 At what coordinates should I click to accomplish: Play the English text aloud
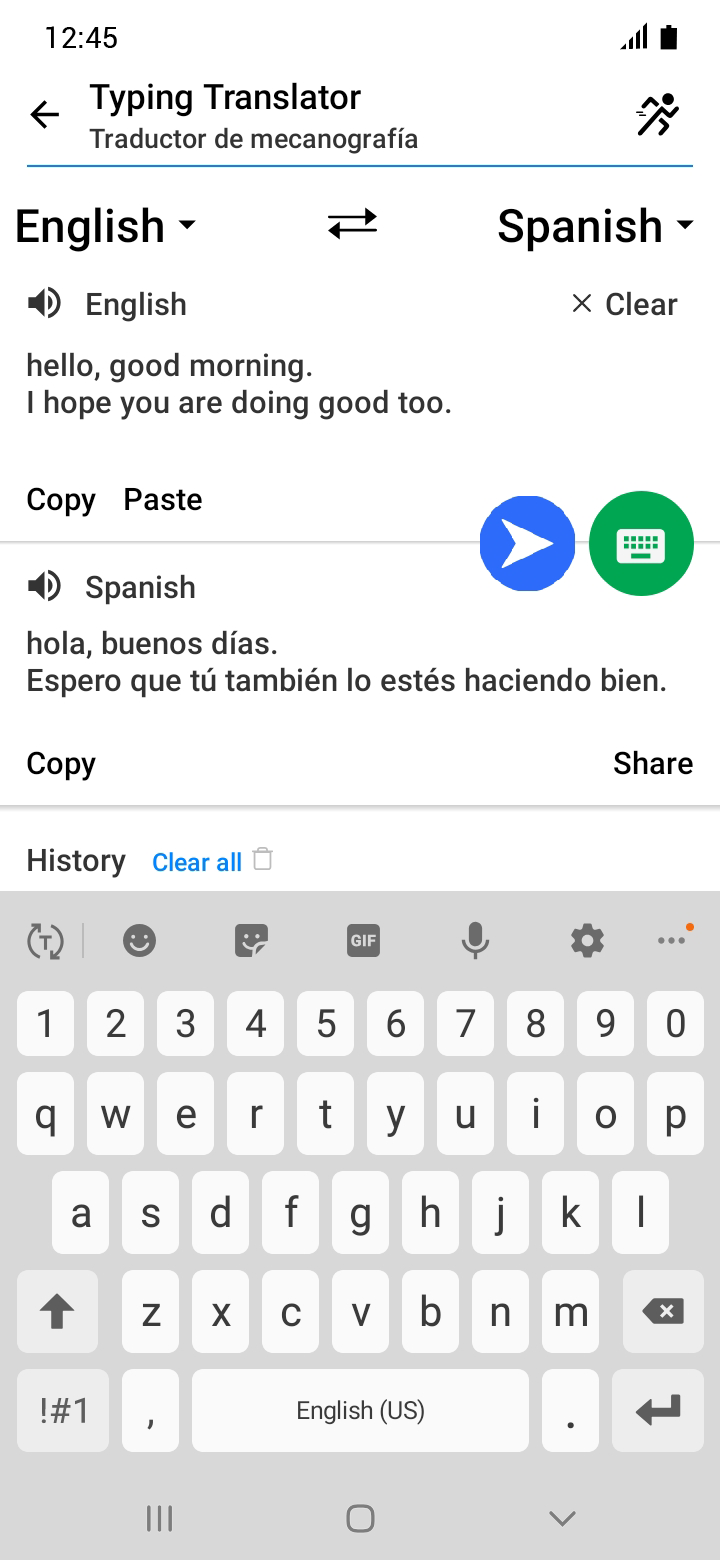click(x=44, y=303)
